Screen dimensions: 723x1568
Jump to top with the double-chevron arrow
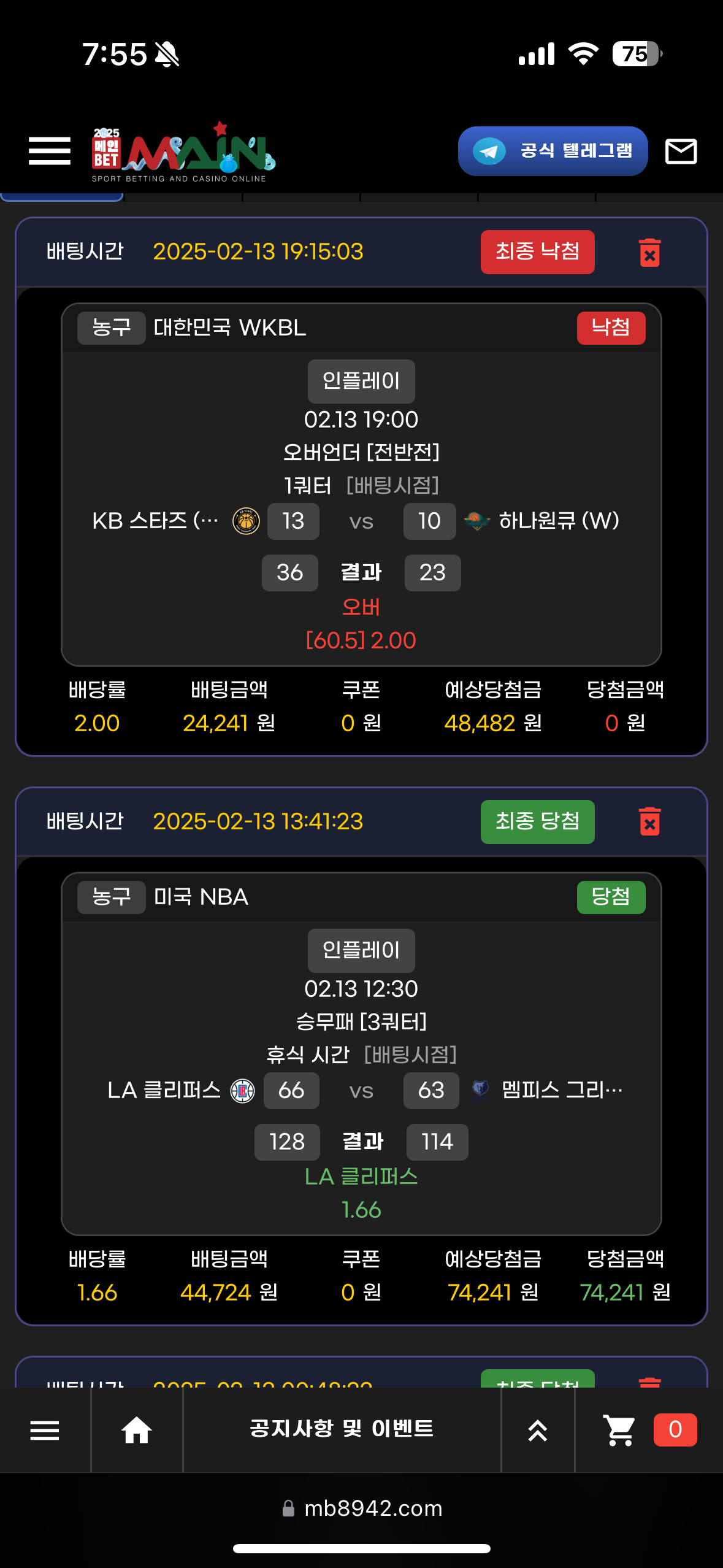click(x=538, y=1430)
